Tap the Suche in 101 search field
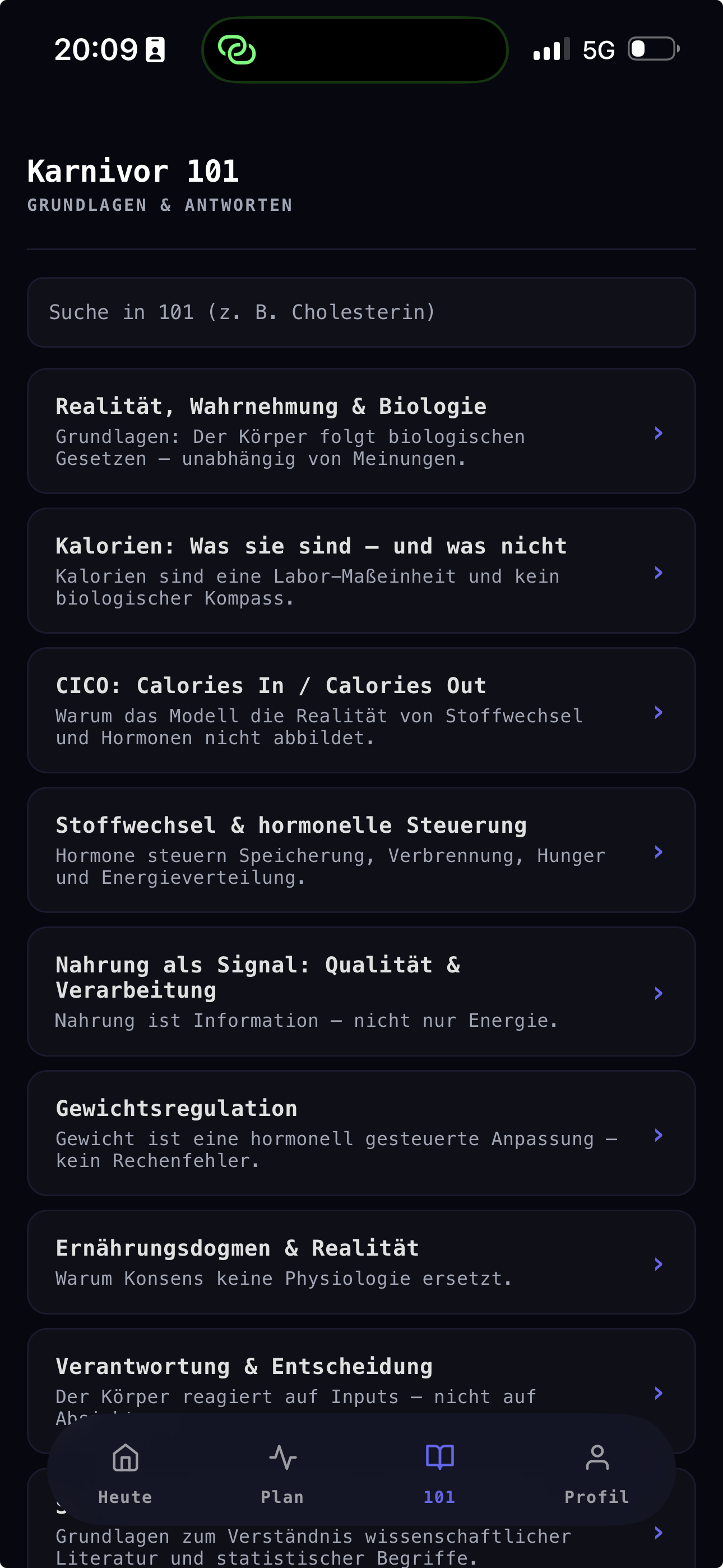Viewport: 723px width, 1568px height. 361,312
